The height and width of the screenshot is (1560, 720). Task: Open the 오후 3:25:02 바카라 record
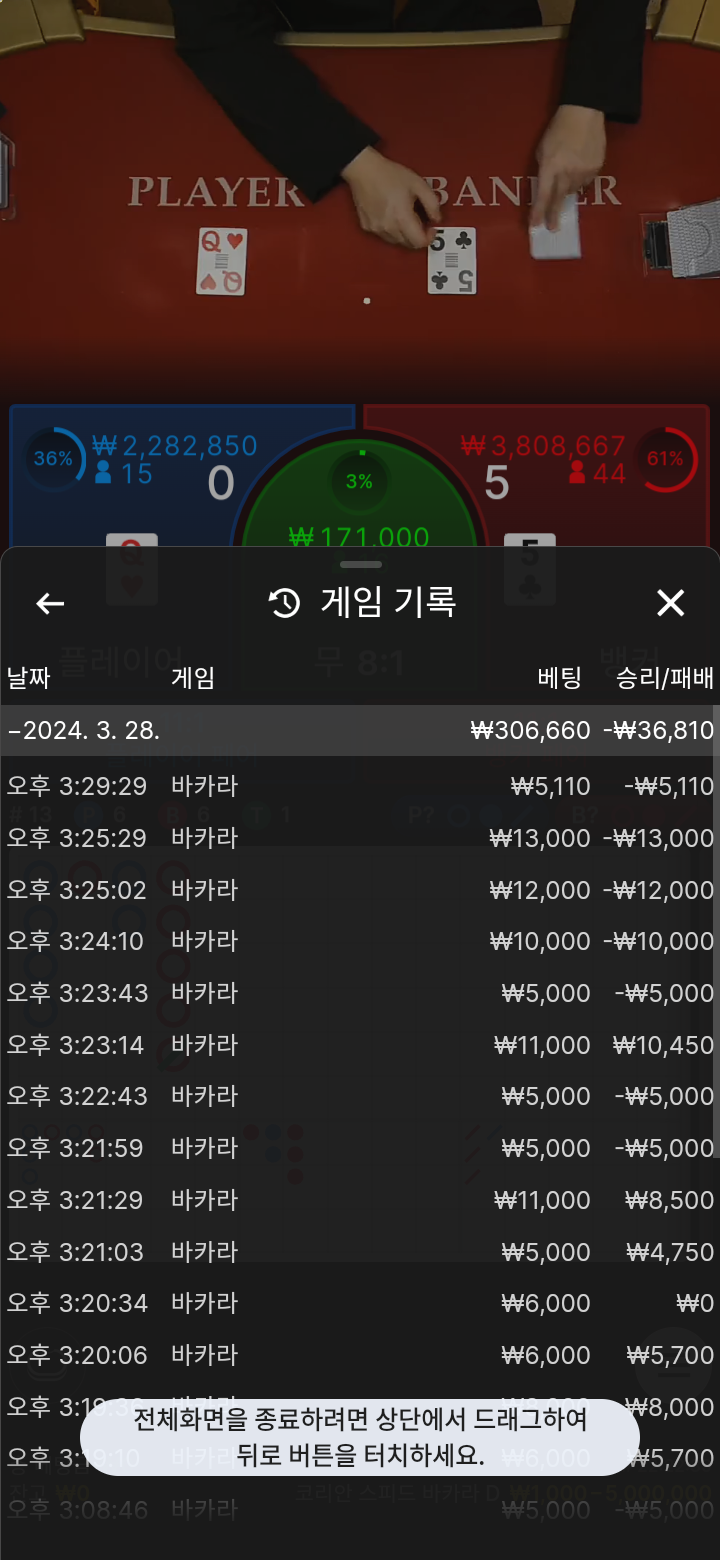[360, 890]
